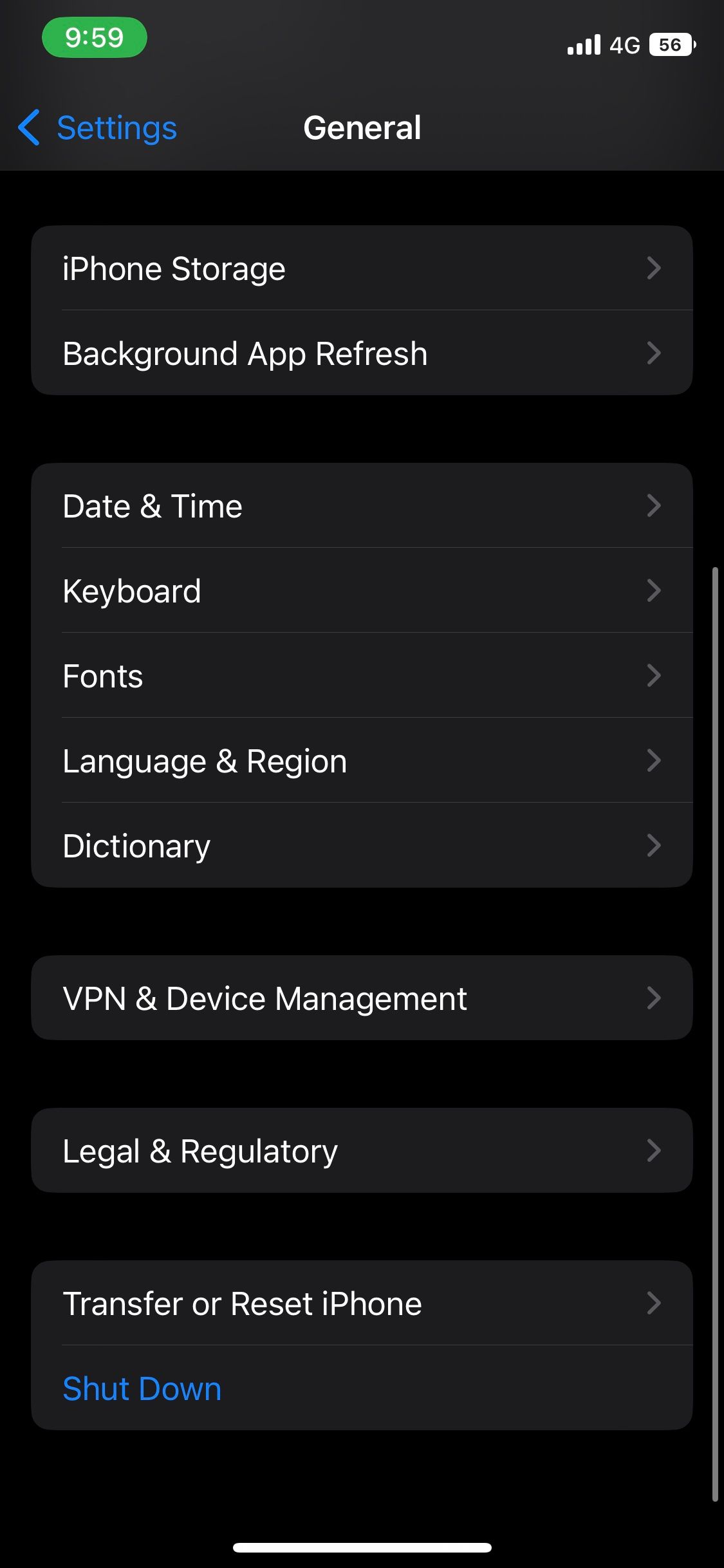Open VPN & Device Management settings
The image size is (724, 1568).
tap(362, 998)
